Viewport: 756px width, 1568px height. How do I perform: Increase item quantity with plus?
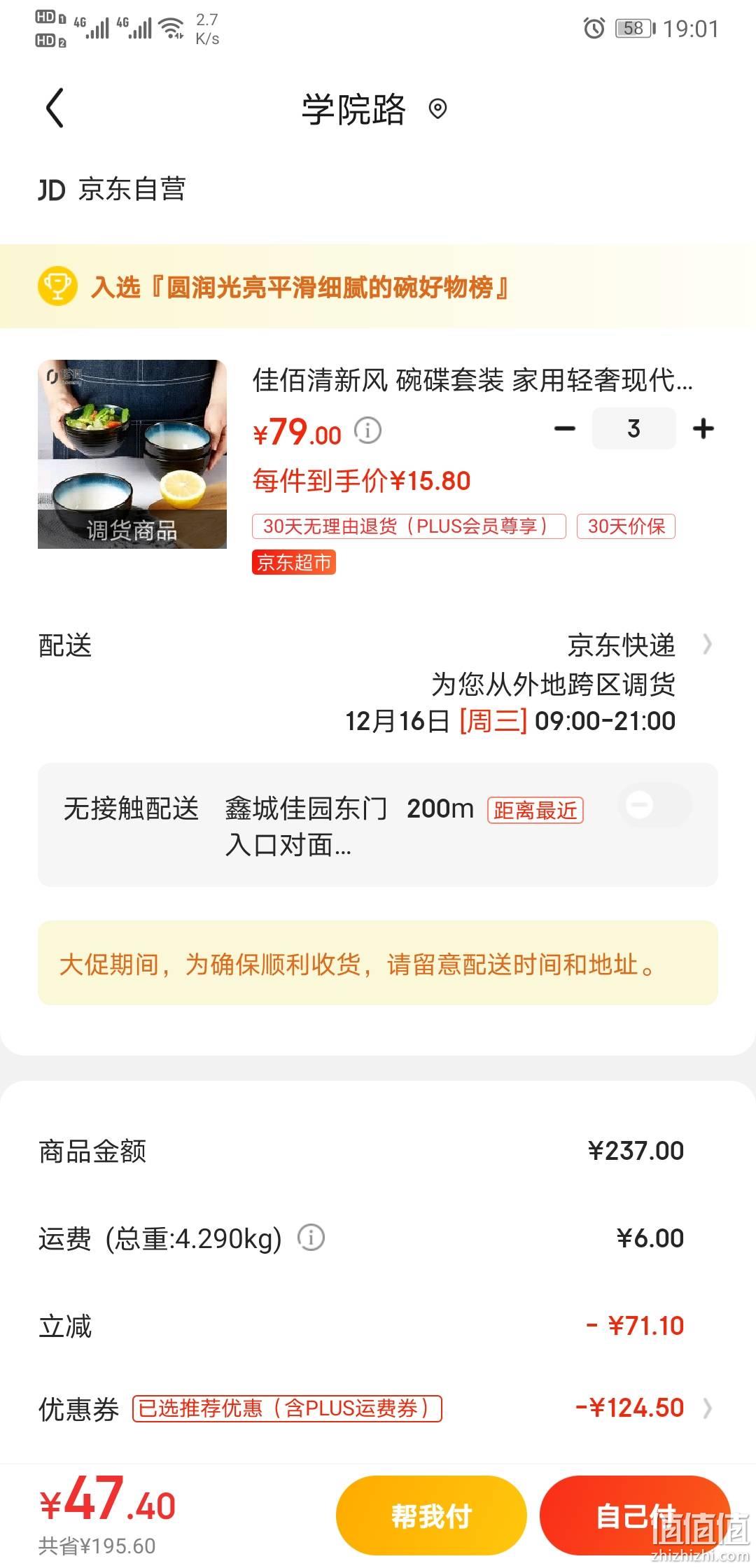tap(703, 428)
